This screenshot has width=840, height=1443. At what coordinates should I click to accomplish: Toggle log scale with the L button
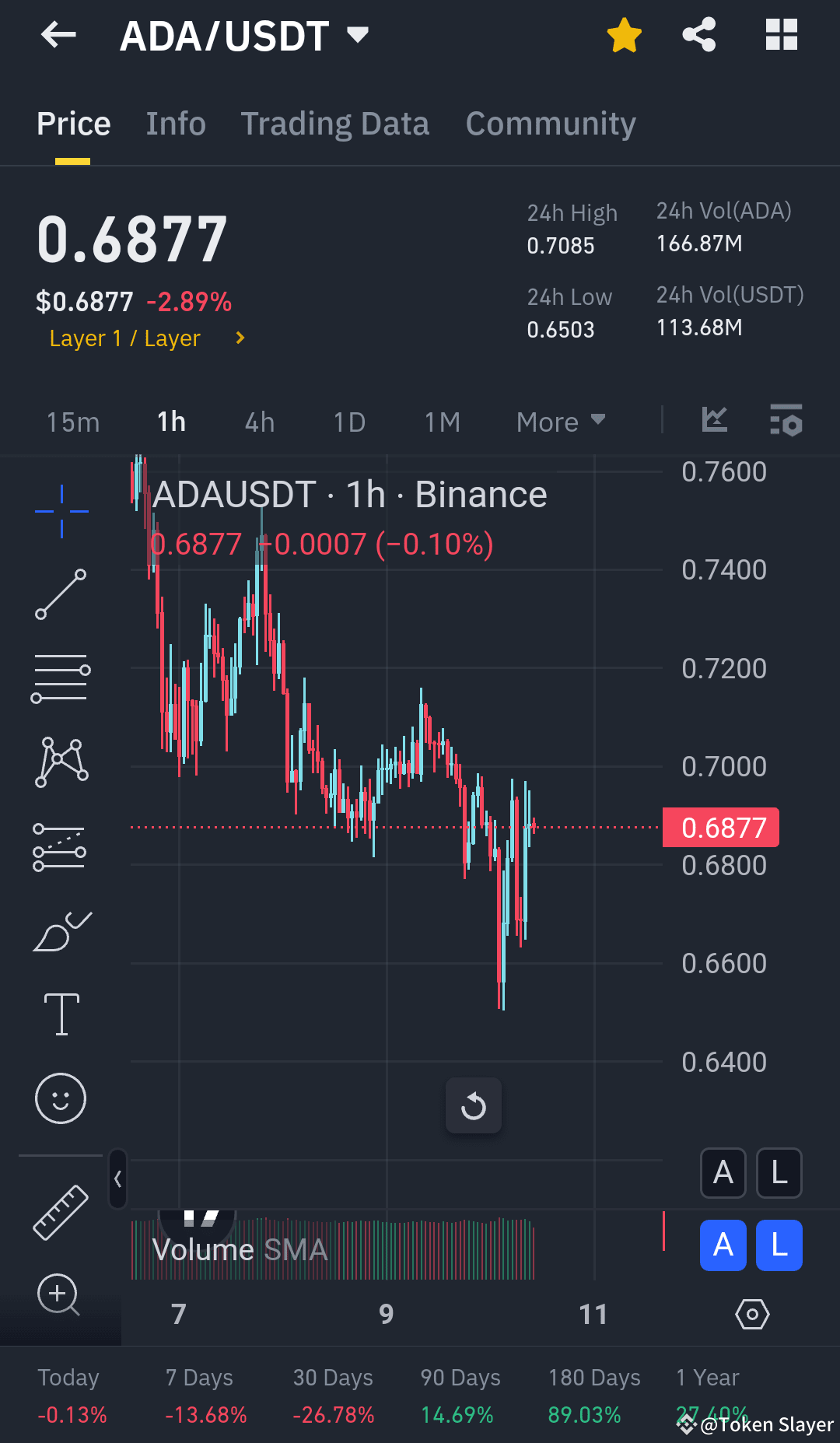tap(779, 1173)
